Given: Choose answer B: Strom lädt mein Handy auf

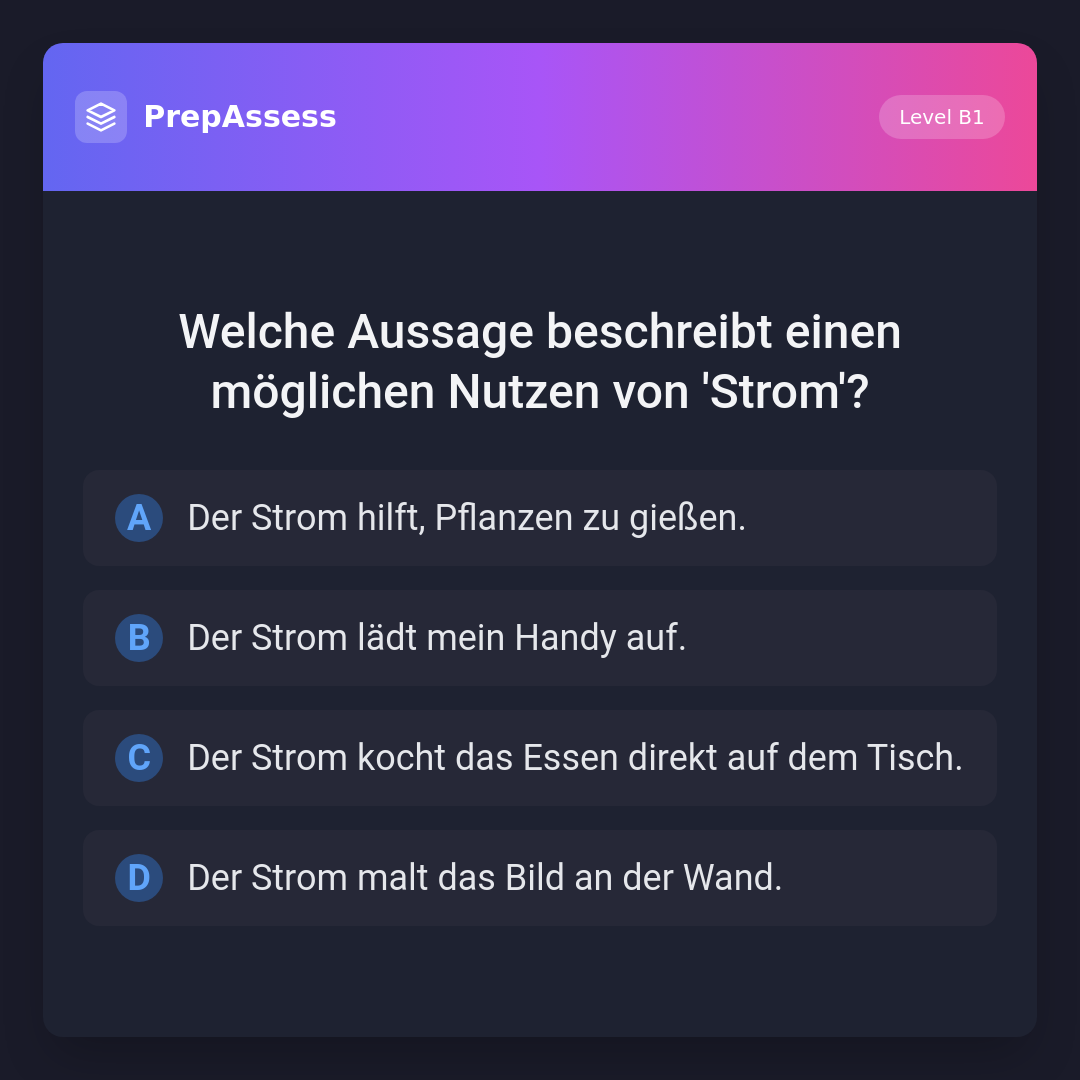Looking at the screenshot, I should [x=540, y=638].
